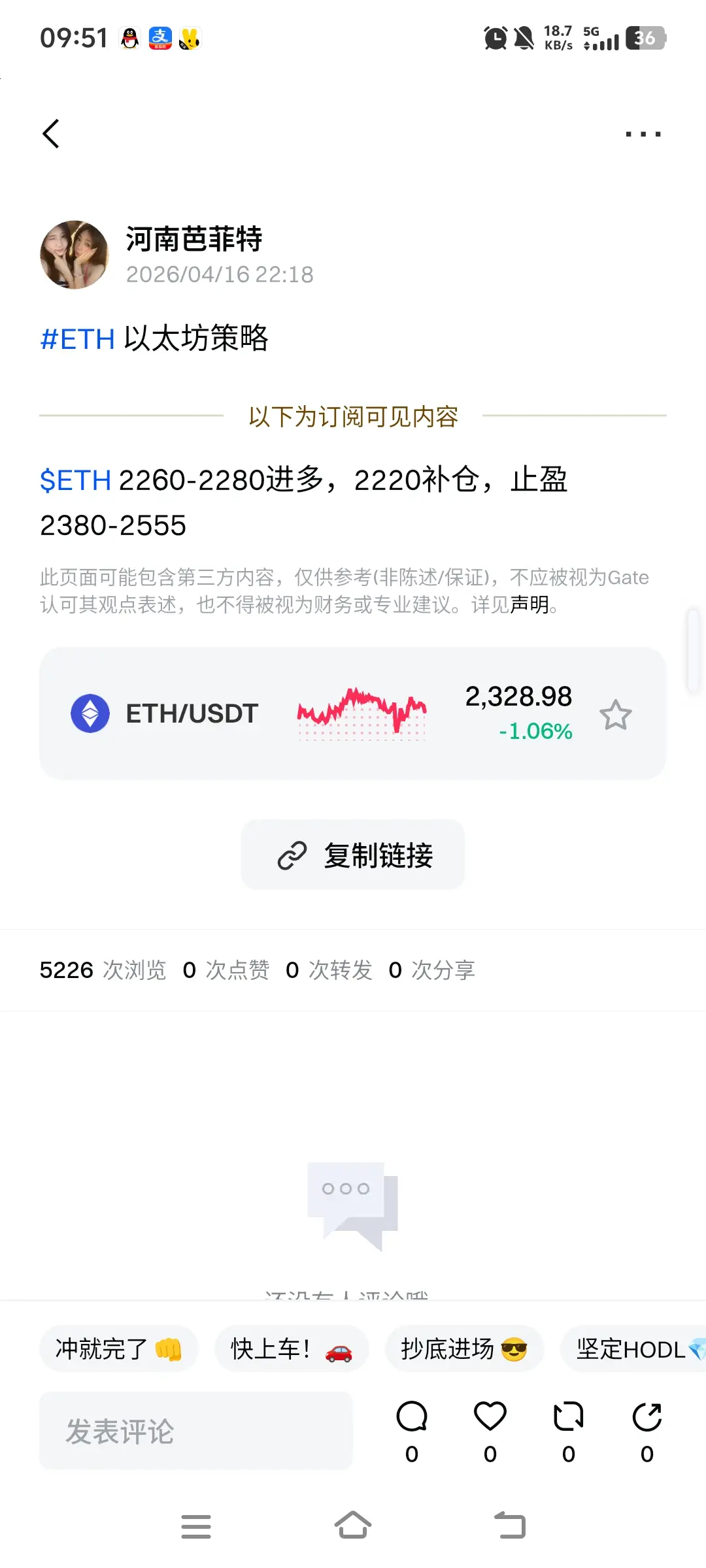Add ETH/USDT to favorites with the star

[x=615, y=714]
